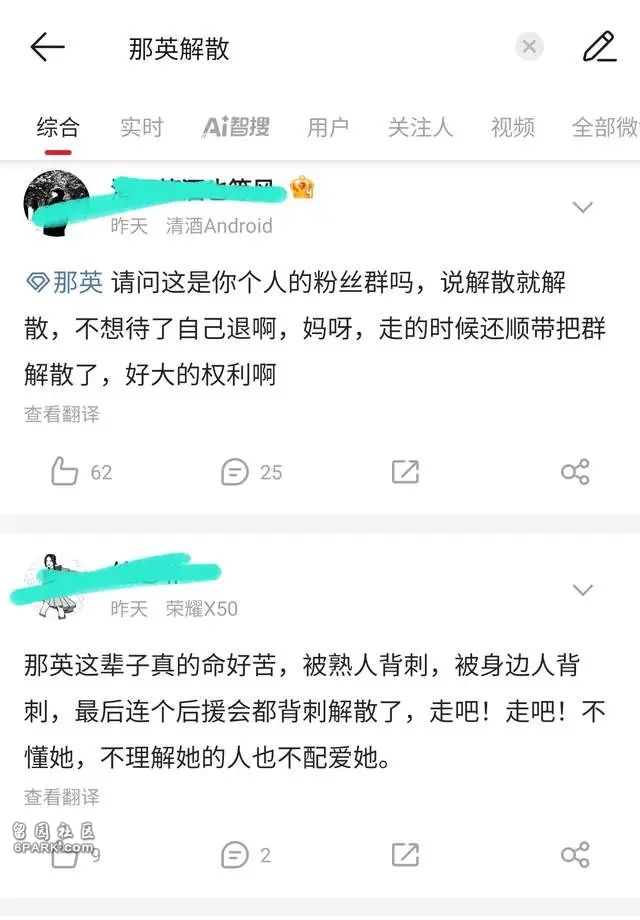The image size is (640, 920).
Task: Open the AI智搜 tab
Action: tap(236, 127)
